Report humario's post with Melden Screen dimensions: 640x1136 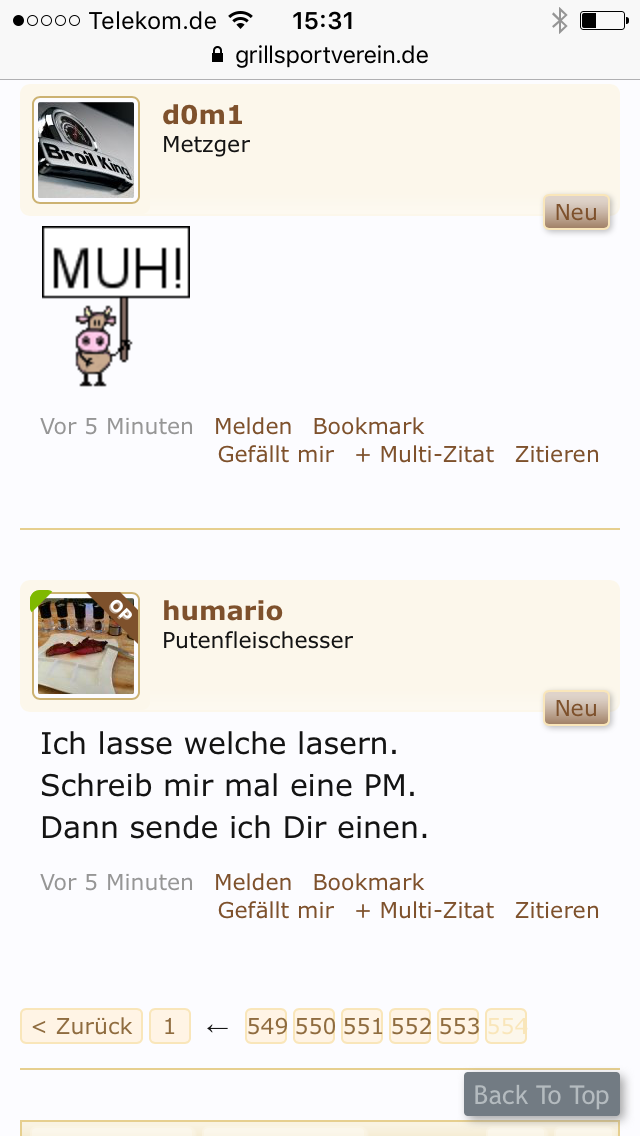(253, 882)
